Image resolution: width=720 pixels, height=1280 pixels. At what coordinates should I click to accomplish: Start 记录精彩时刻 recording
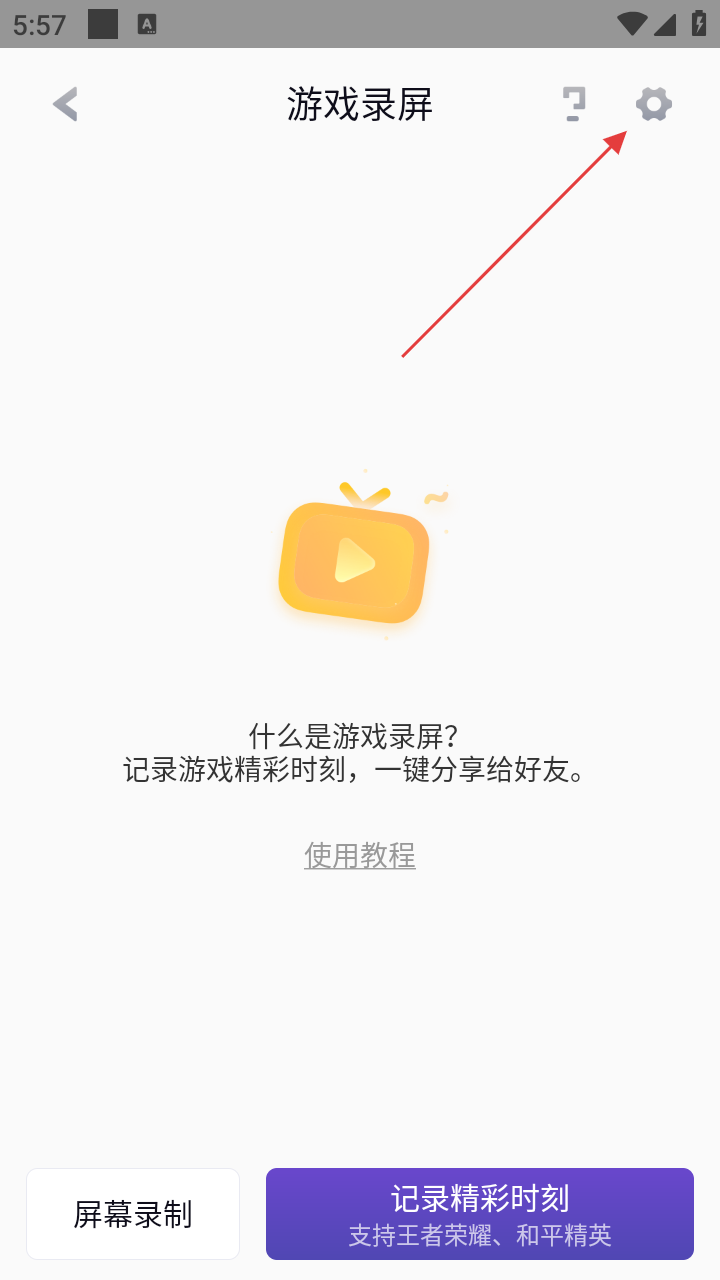click(480, 1214)
